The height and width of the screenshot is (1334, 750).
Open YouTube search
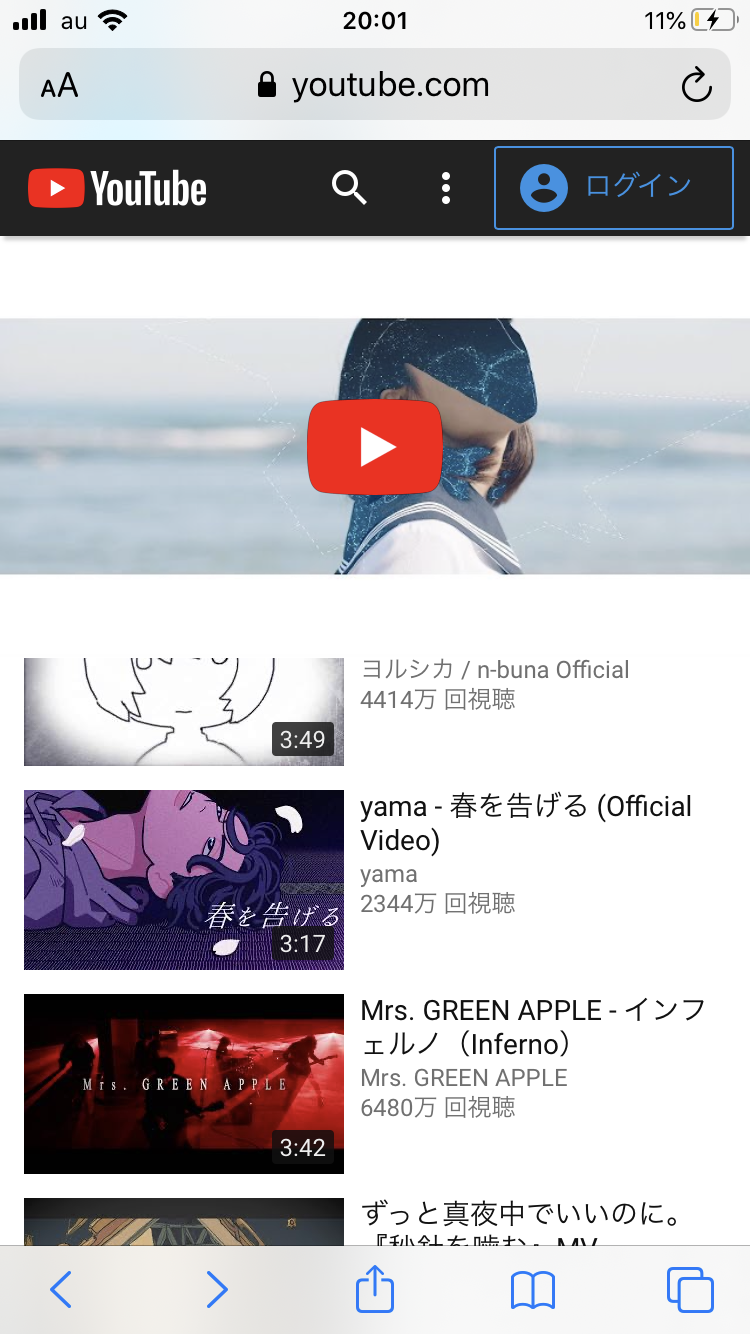349,187
